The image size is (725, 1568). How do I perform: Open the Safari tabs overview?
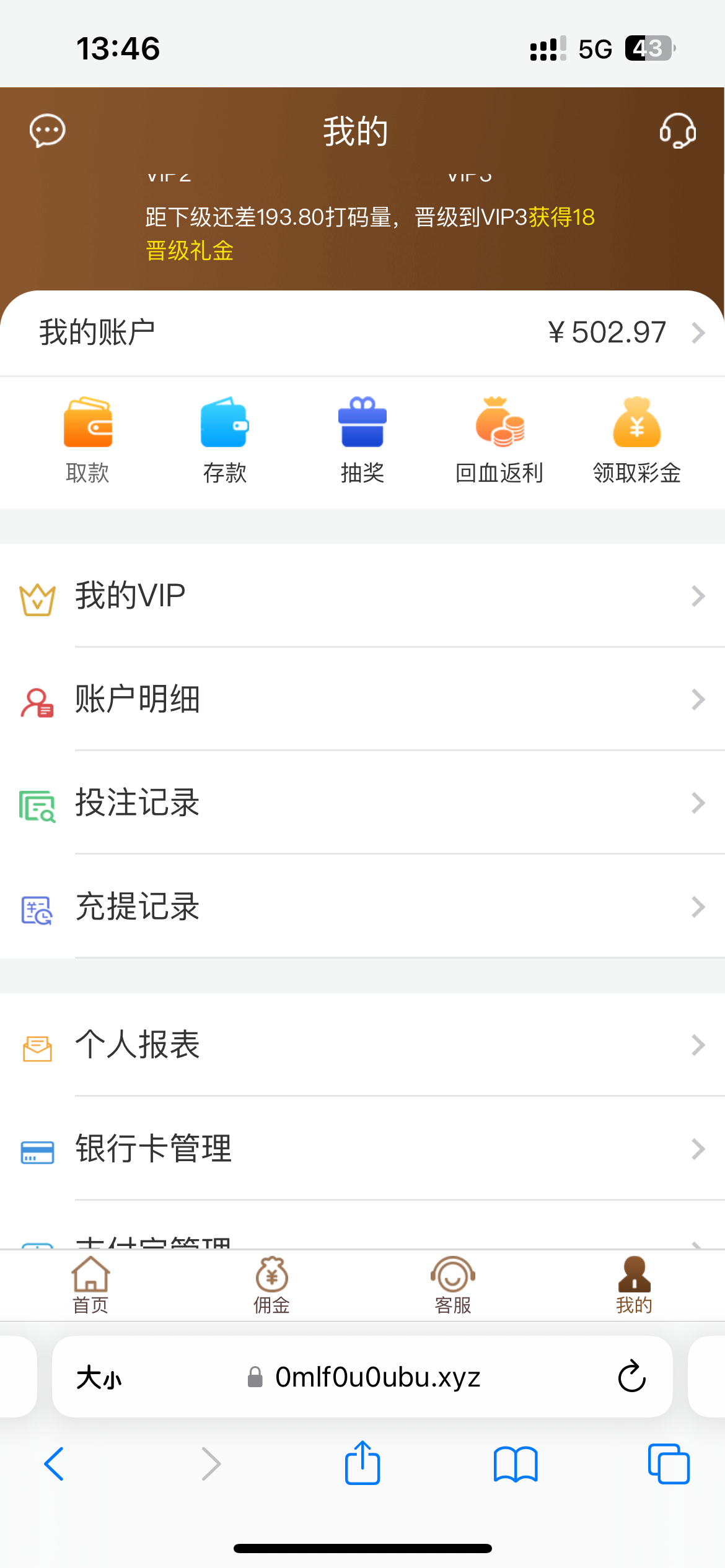(668, 1464)
